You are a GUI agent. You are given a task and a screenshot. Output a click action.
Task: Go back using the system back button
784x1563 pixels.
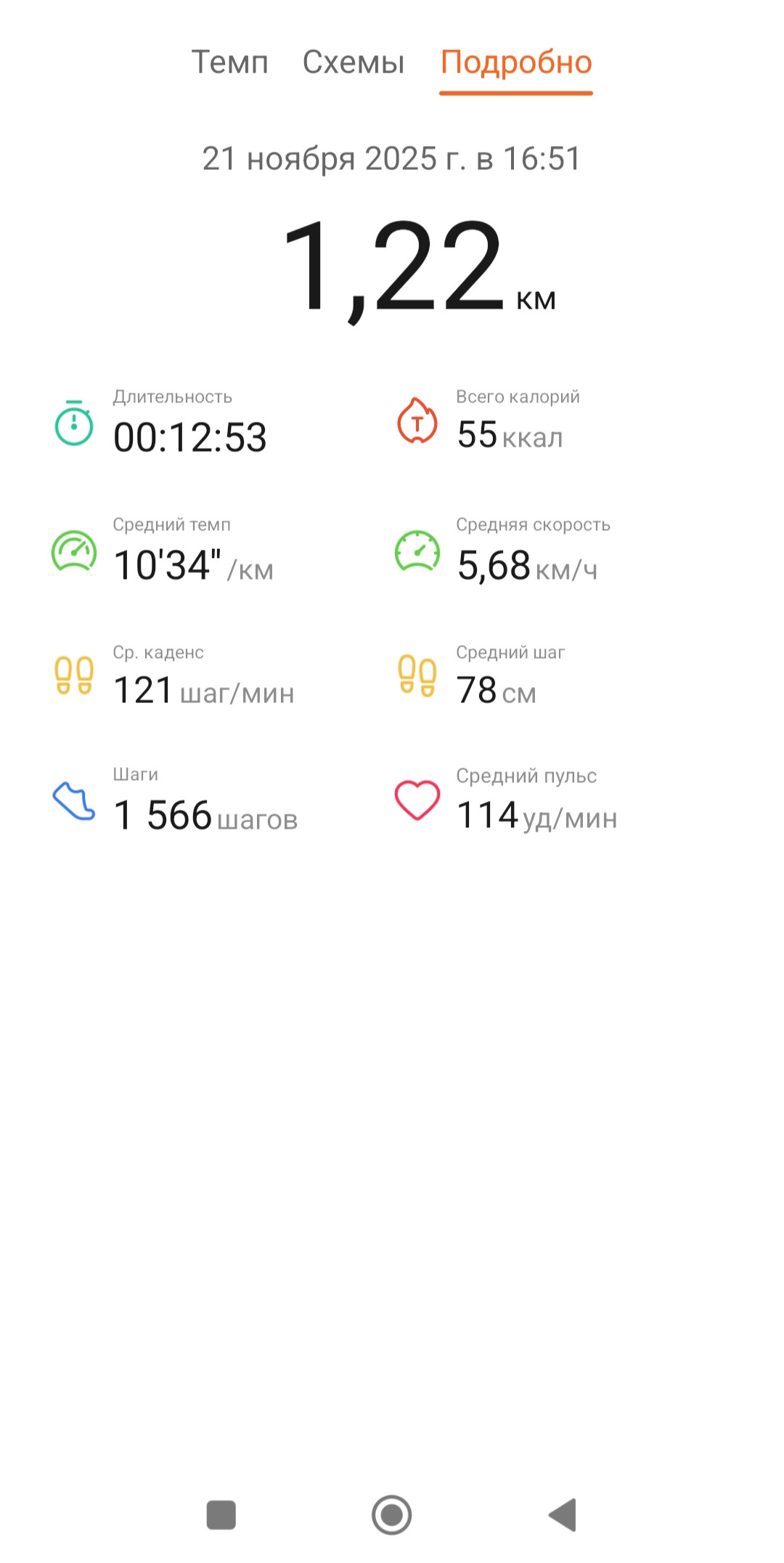563,1514
